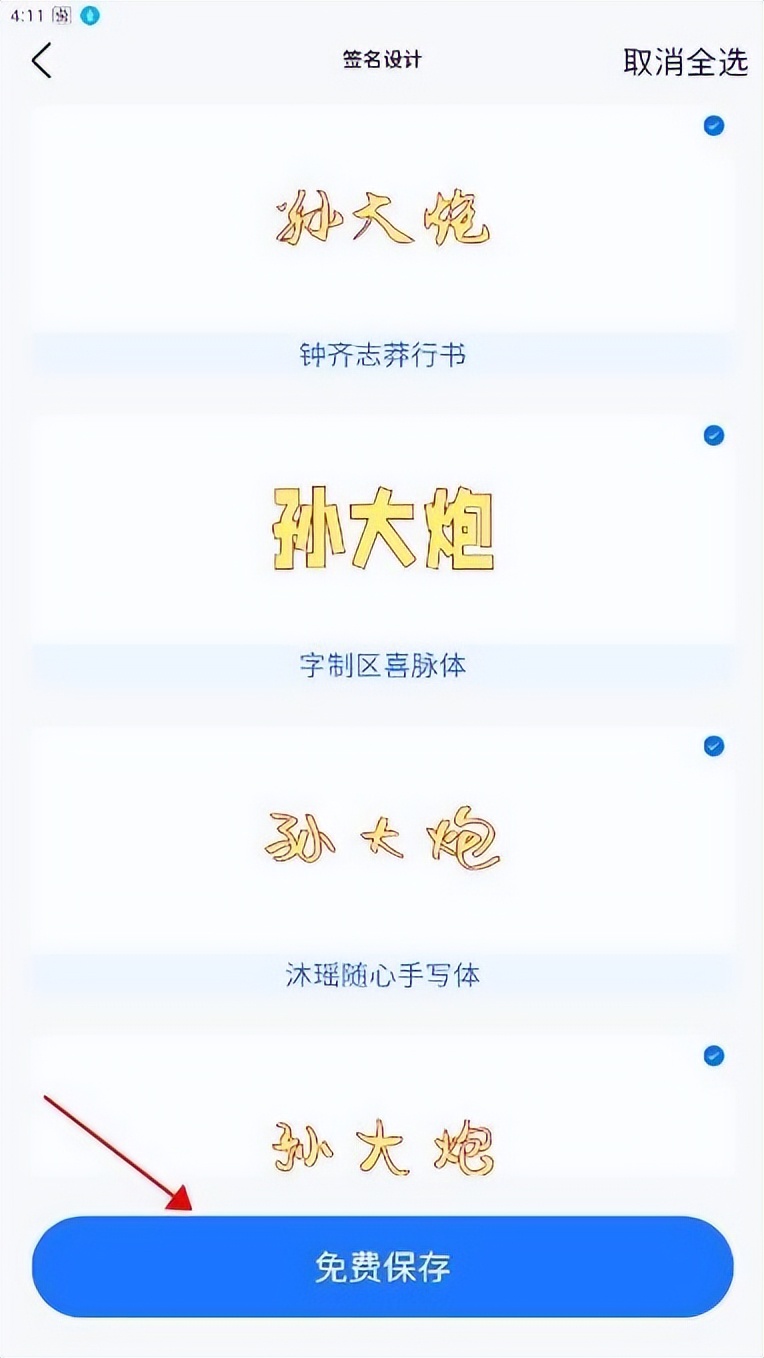Tap 取消全选 to cancel select all

[x=684, y=60]
